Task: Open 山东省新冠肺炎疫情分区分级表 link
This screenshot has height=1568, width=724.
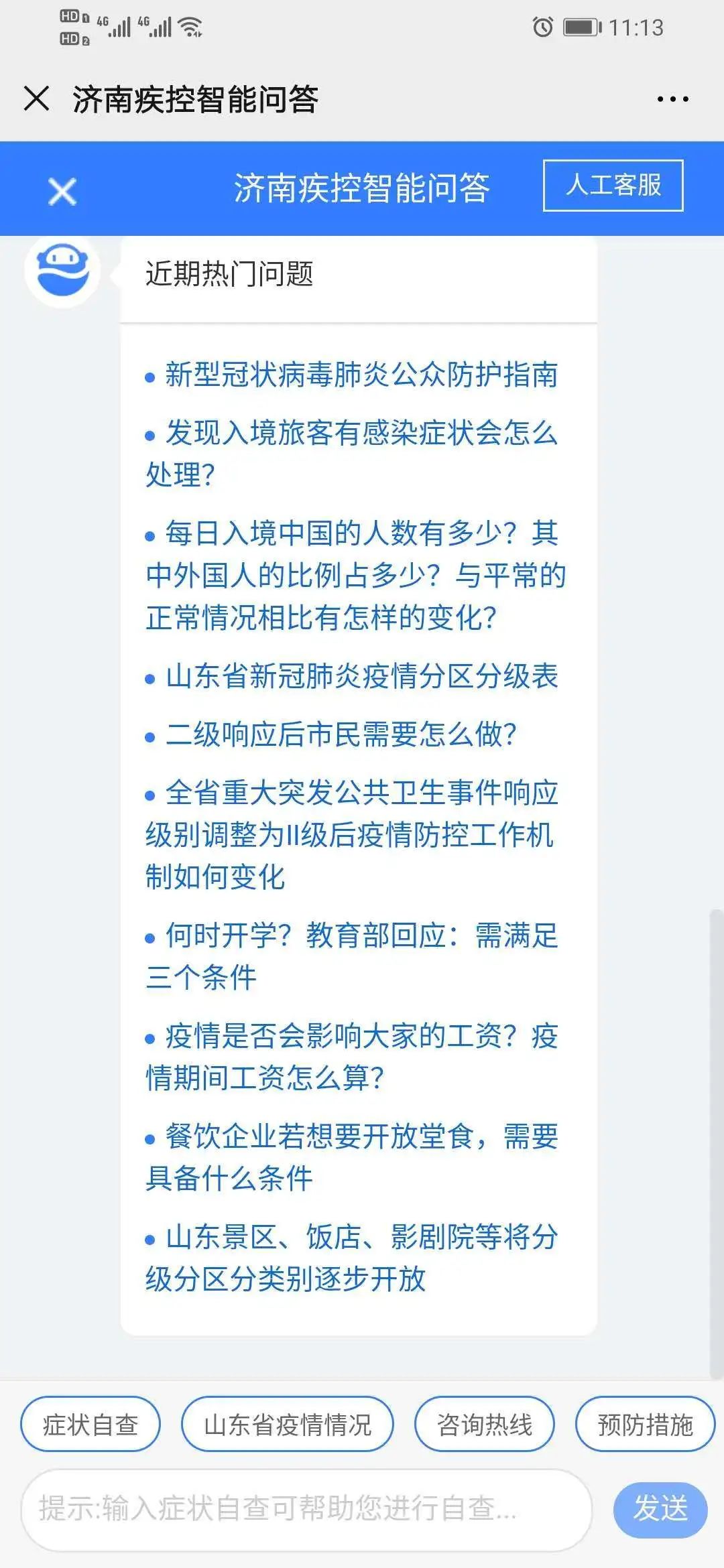Action: tap(361, 676)
